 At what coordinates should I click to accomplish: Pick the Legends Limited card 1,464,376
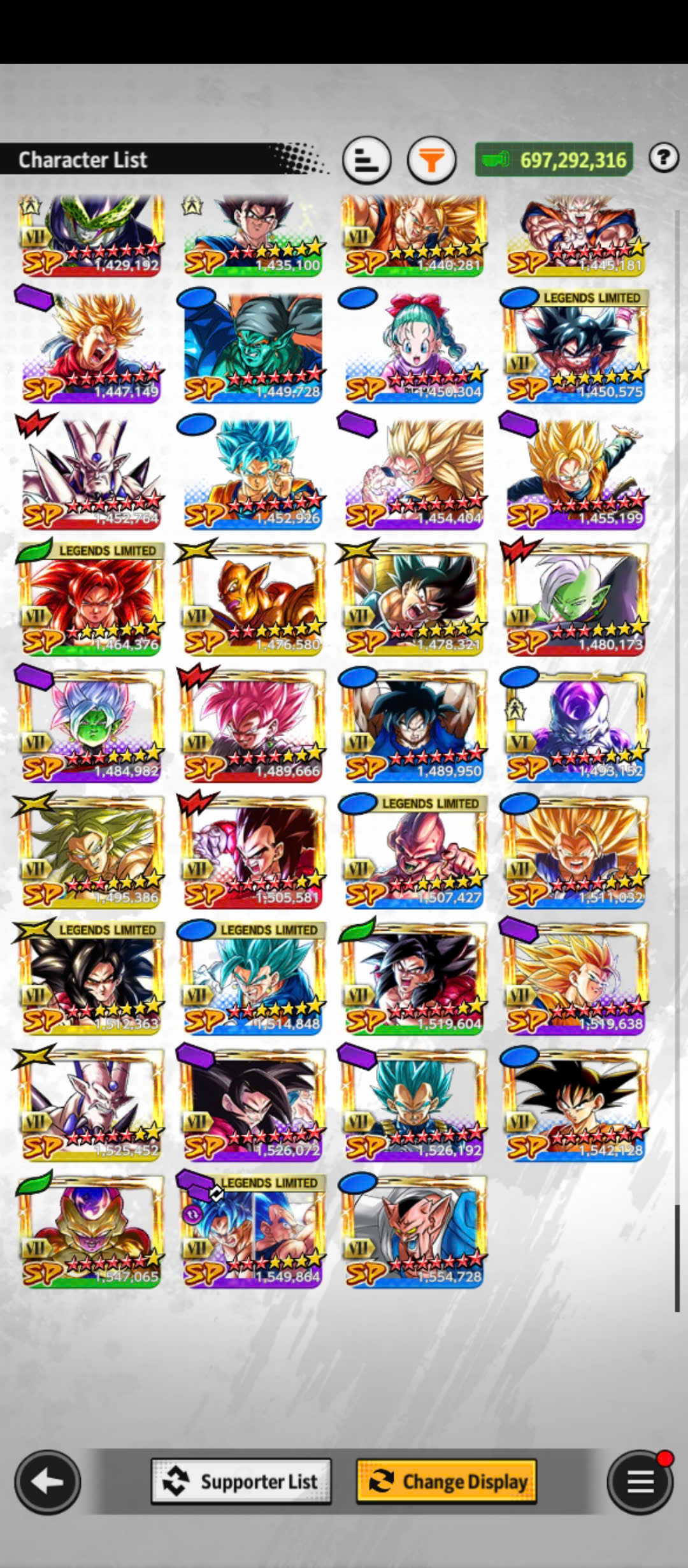(91, 599)
